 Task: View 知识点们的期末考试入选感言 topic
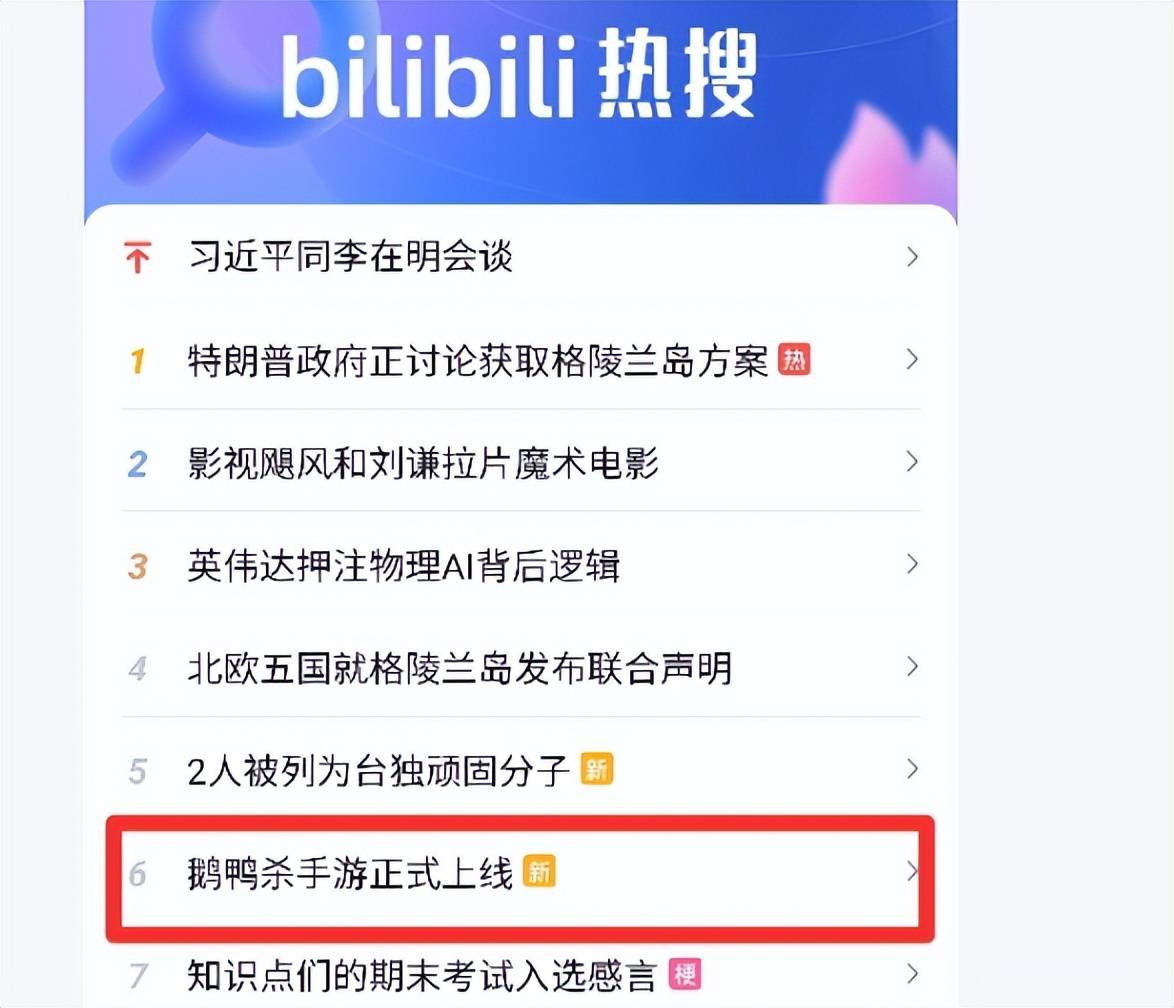(x=421, y=974)
